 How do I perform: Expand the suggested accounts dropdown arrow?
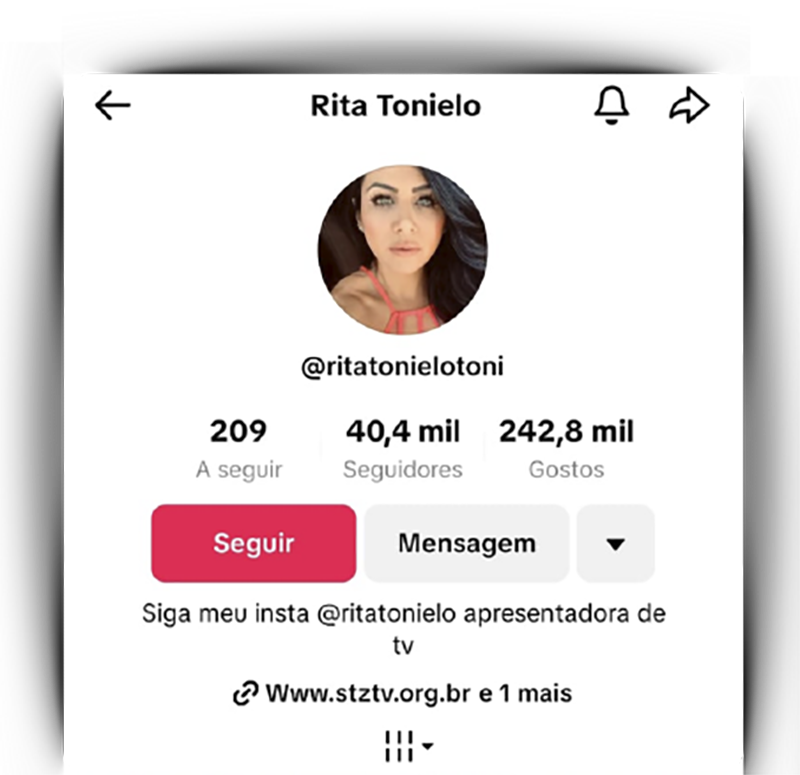pos(616,543)
